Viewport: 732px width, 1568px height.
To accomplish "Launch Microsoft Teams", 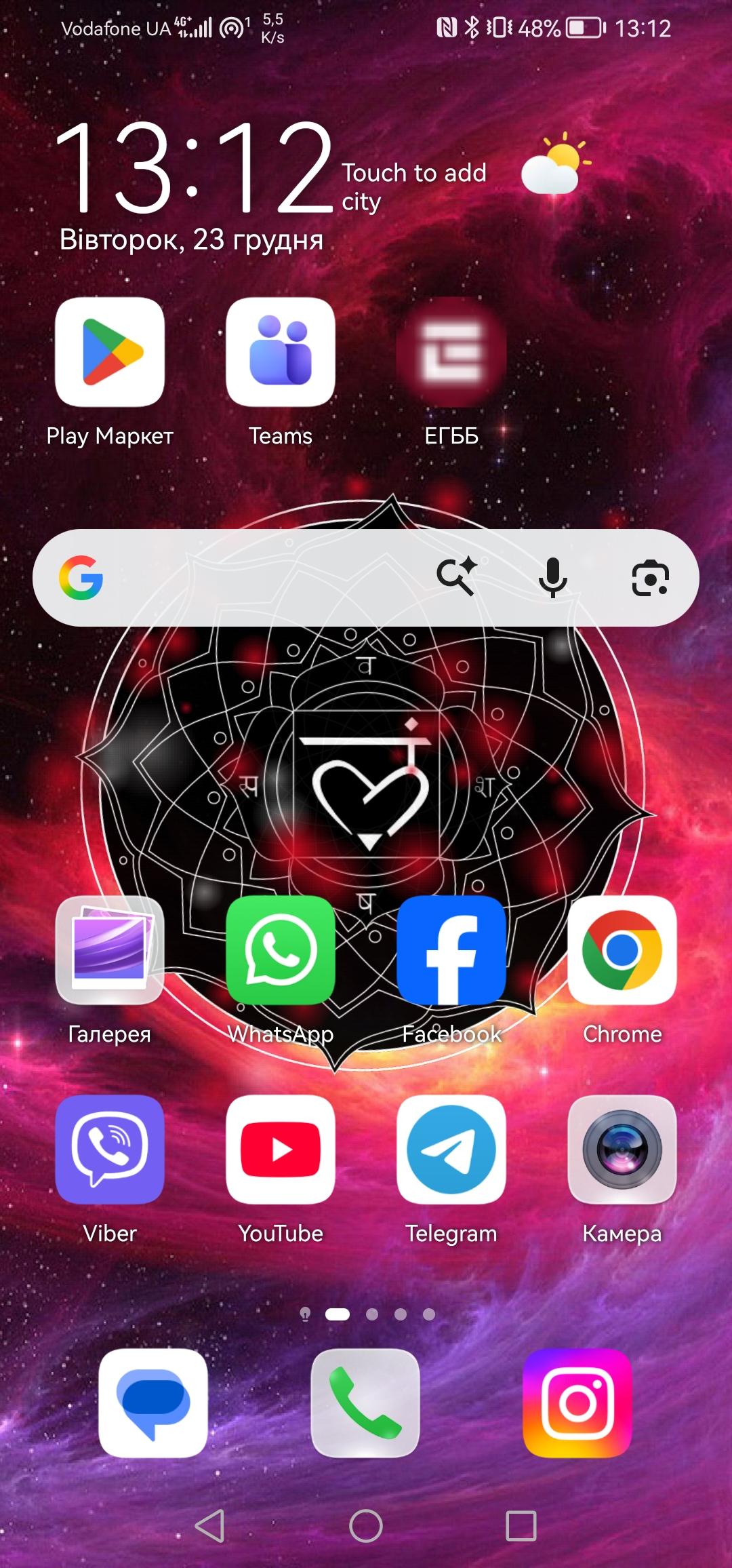I will [x=281, y=353].
